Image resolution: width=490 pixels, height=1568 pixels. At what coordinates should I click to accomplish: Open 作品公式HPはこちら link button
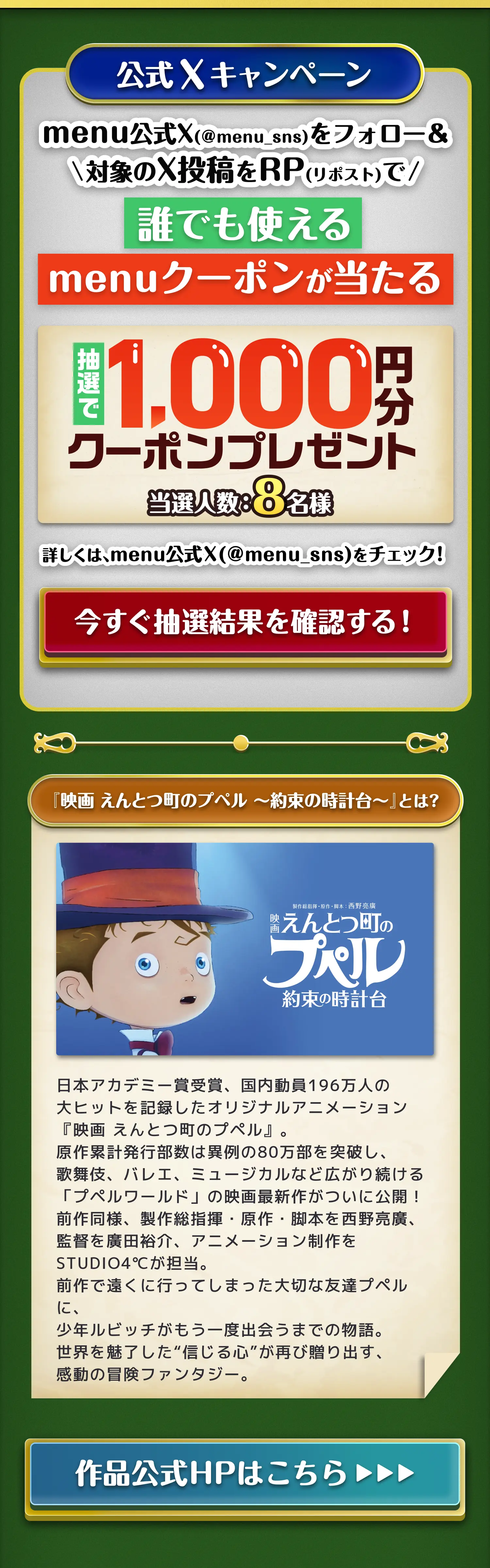click(x=245, y=1474)
